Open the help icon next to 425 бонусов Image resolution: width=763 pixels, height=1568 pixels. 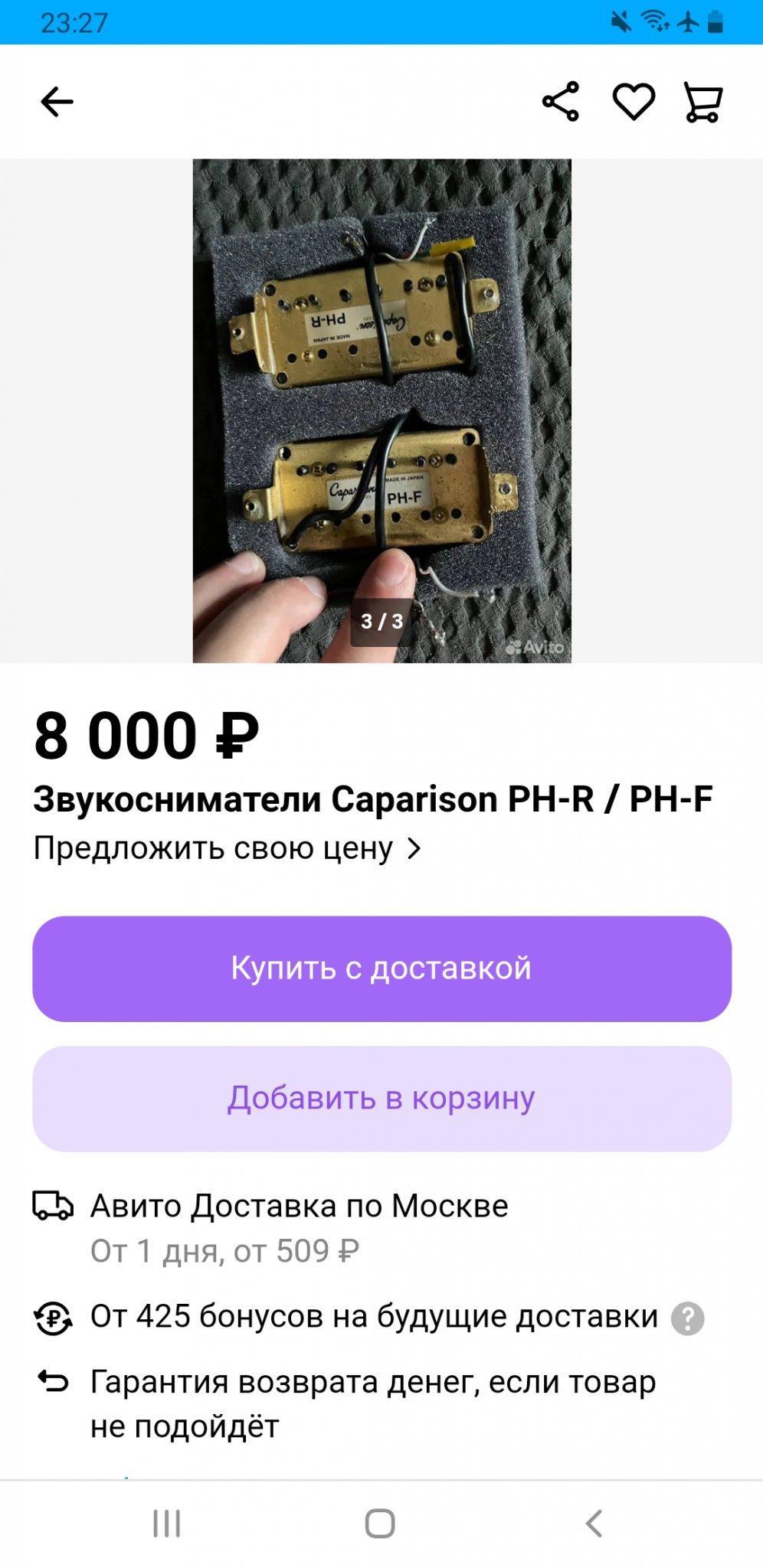[687, 1318]
